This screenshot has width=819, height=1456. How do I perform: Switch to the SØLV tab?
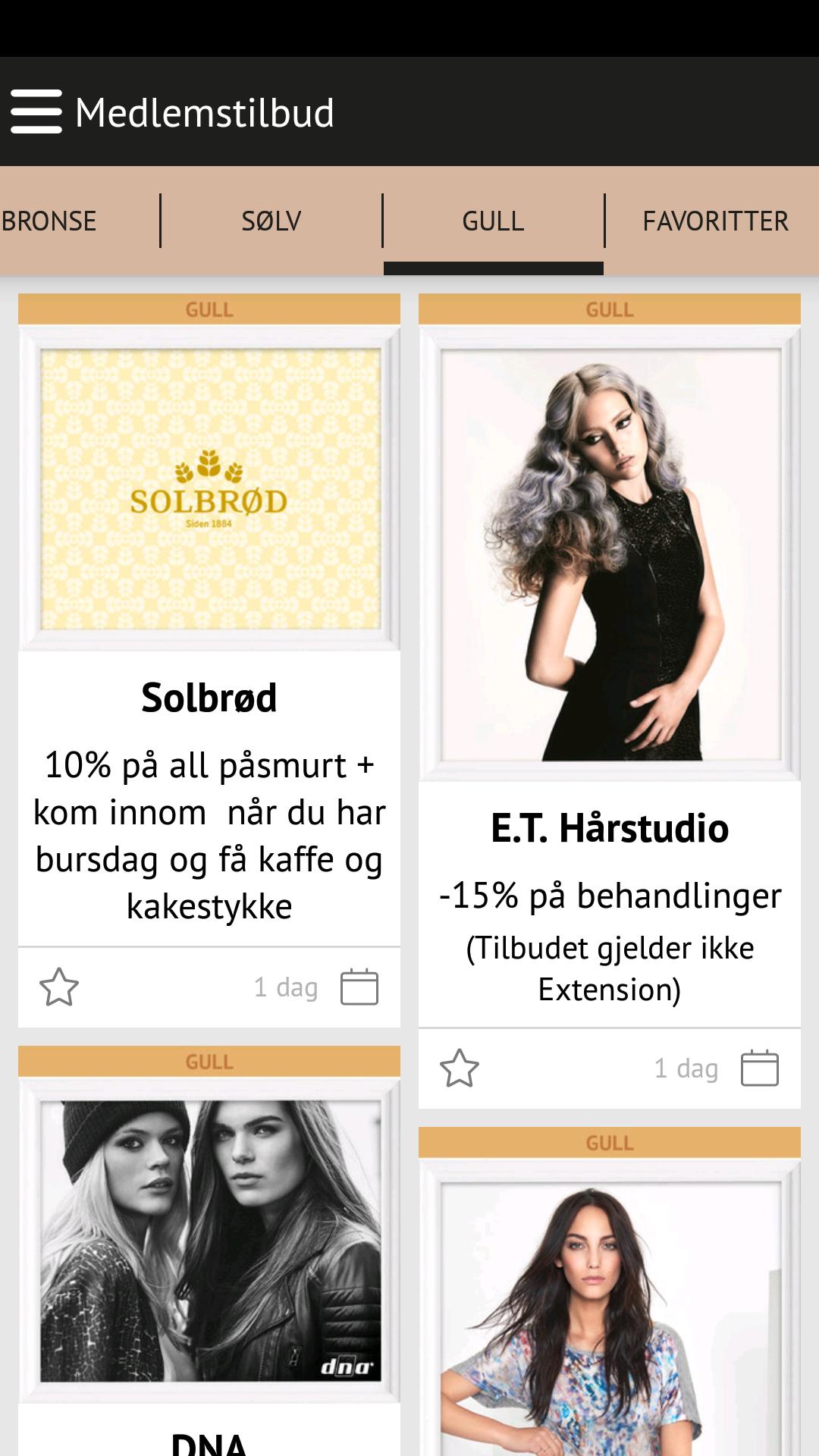tap(271, 221)
